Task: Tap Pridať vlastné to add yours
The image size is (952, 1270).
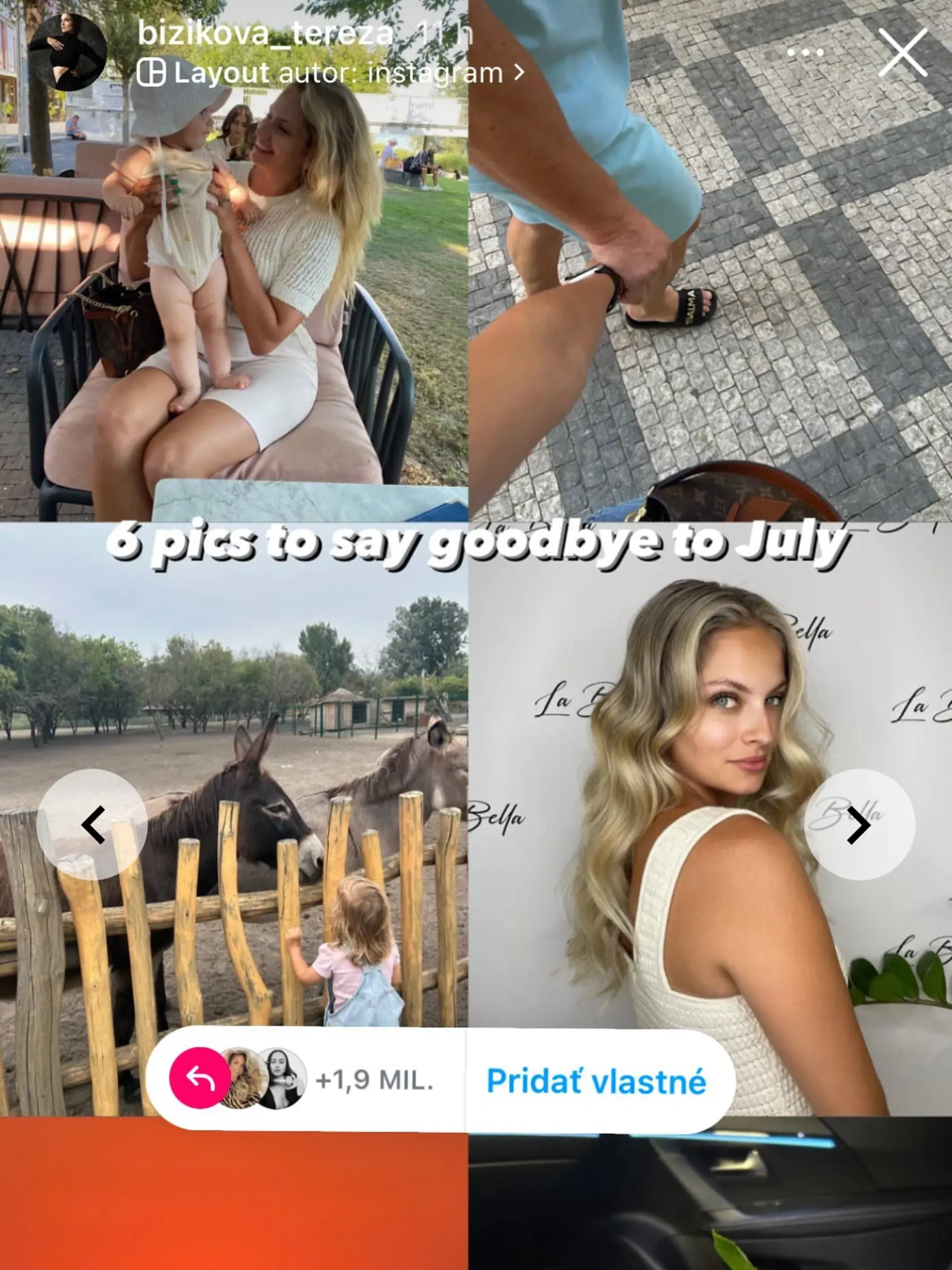Action: pyautogui.click(x=596, y=1082)
